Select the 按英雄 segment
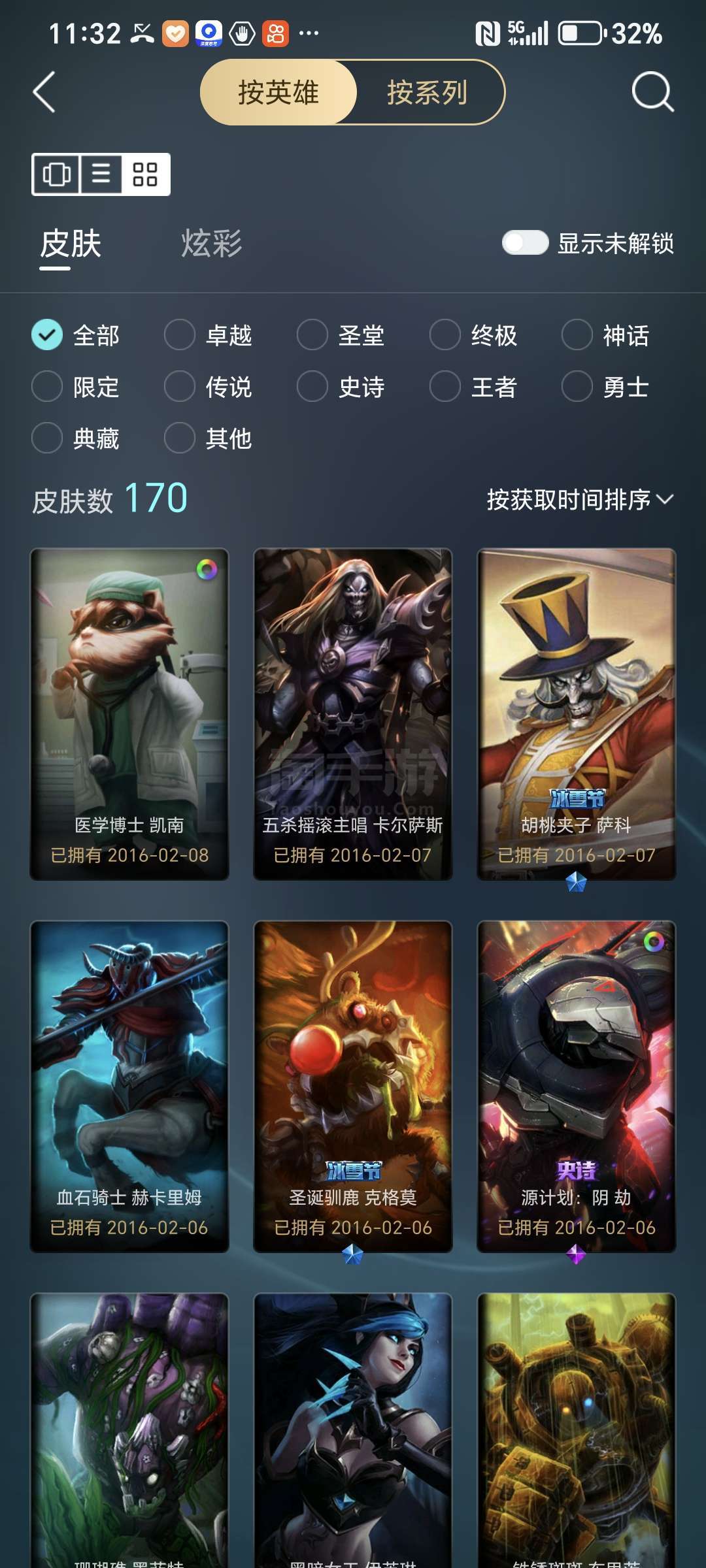 coord(278,92)
